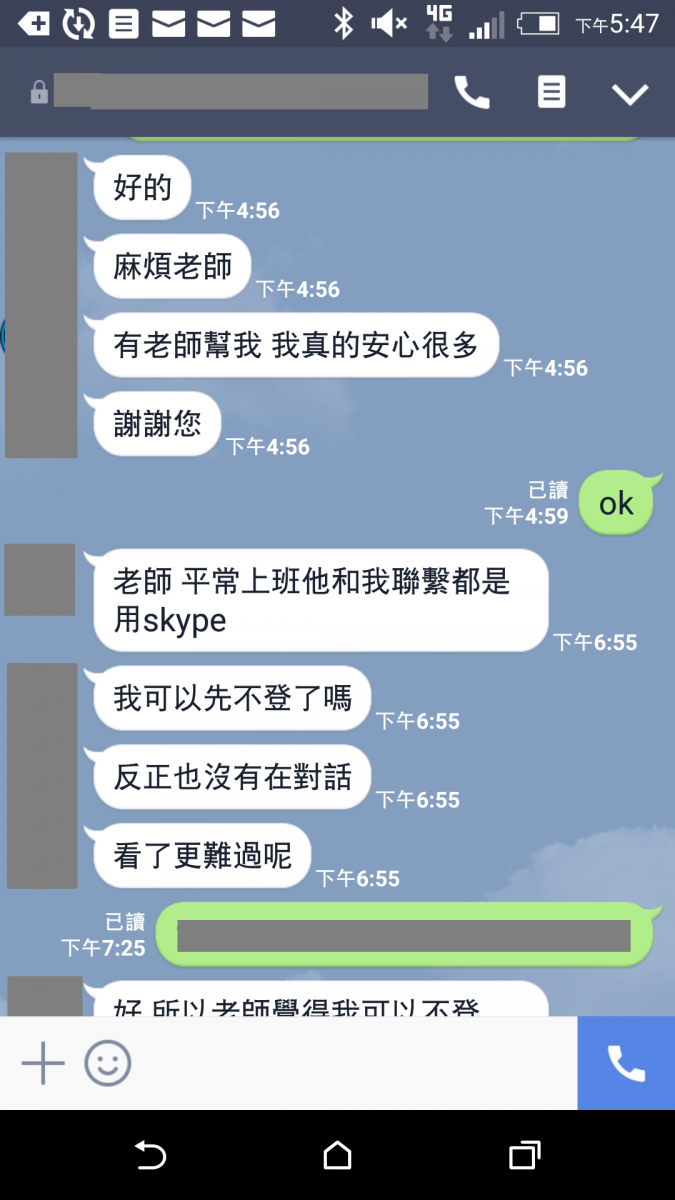Tap the blue phone call button
Image resolution: width=675 pixels, height=1200 pixels.
[626, 1063]
